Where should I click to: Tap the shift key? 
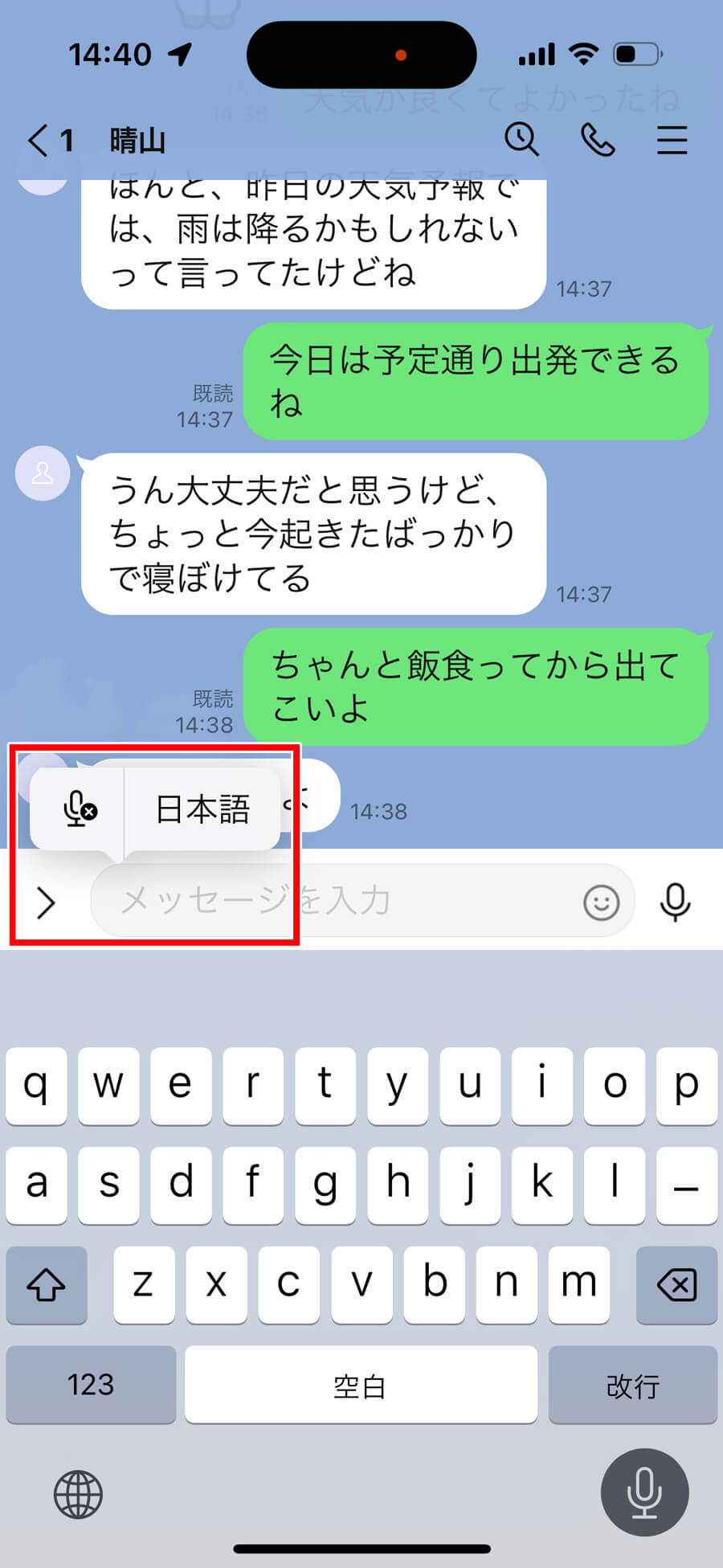pos(47,1284)
